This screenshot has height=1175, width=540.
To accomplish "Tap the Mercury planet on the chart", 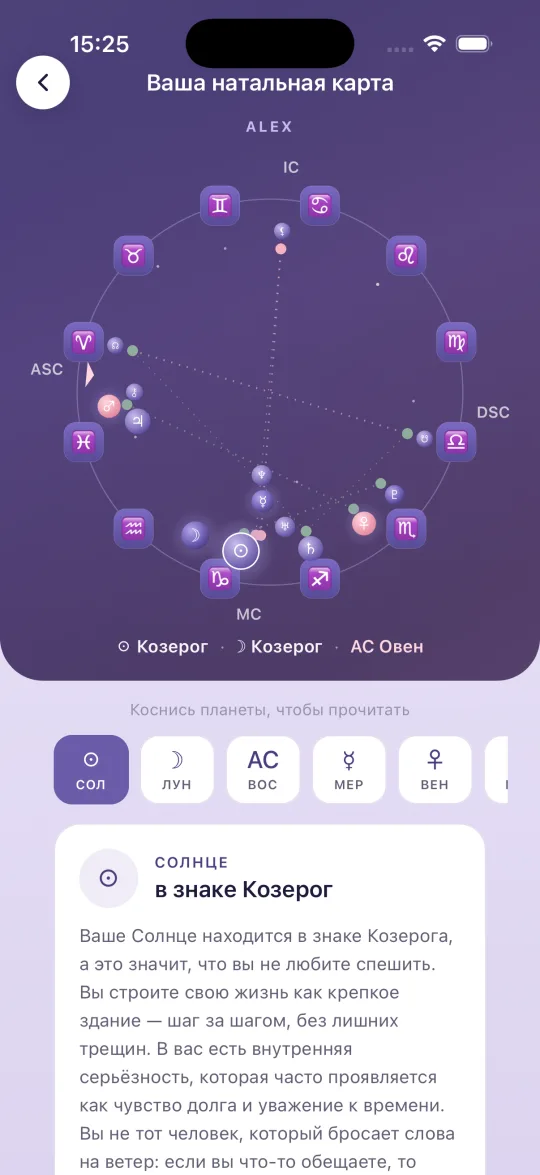I will [263, 501].
